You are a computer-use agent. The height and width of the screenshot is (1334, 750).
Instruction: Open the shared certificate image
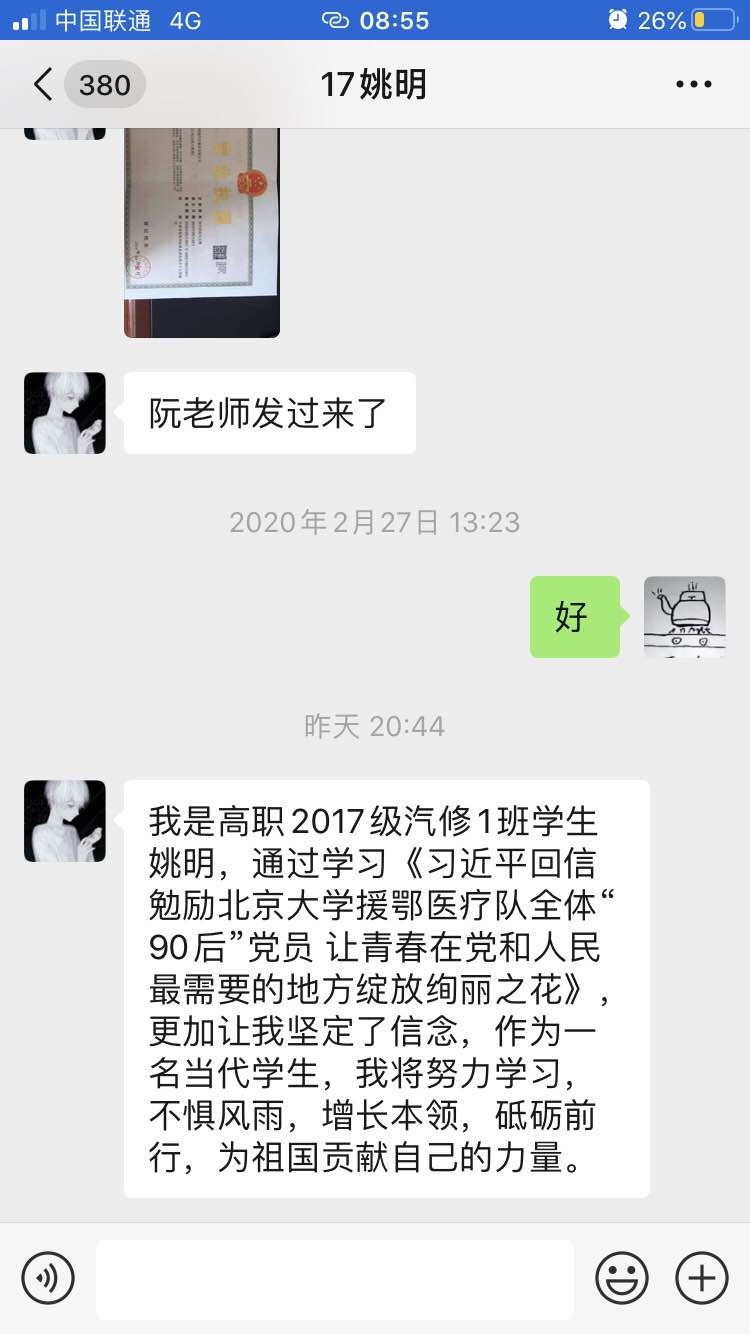click(x=202, y=233)
